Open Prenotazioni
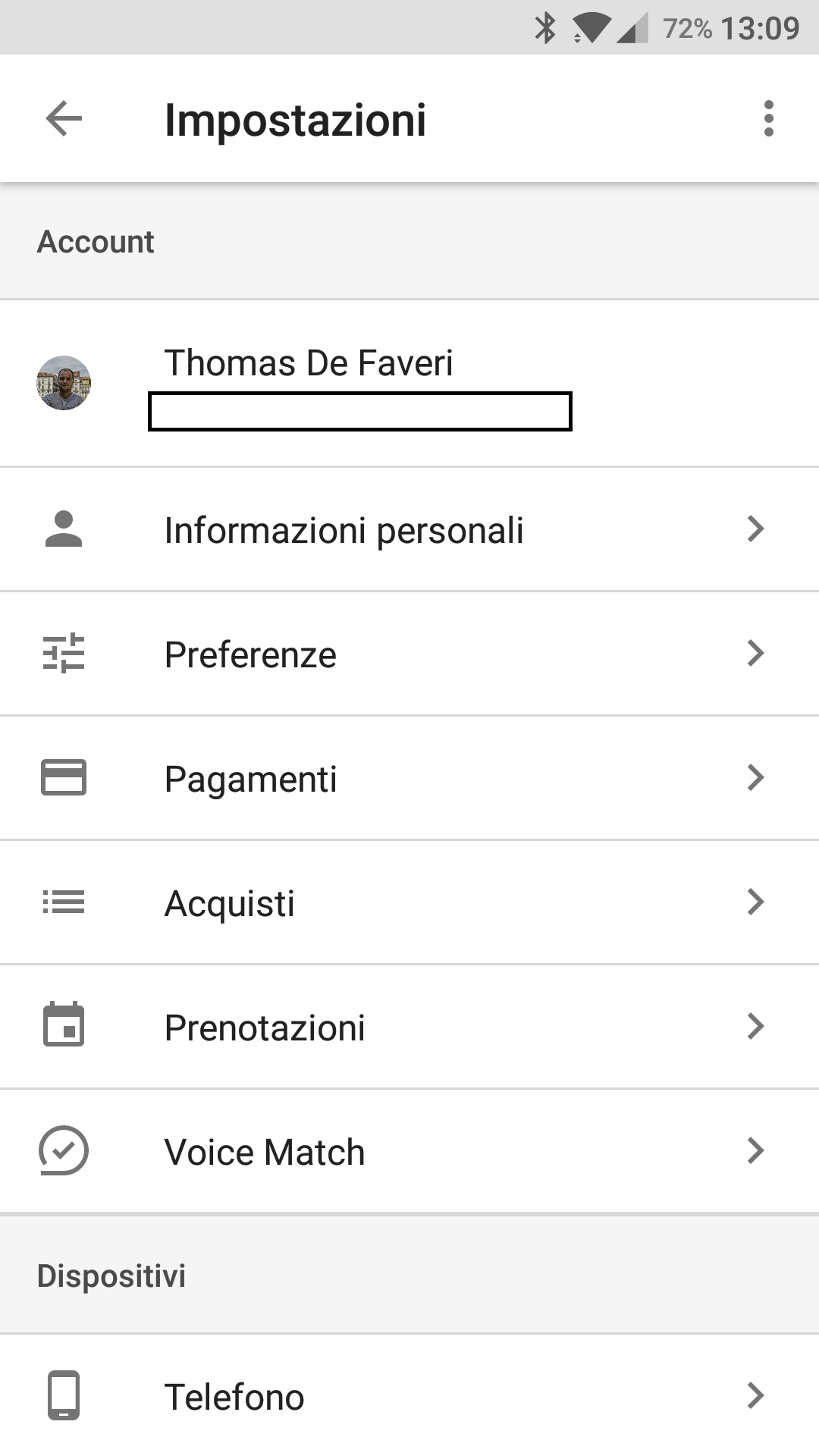This screenshot has height=1456, width=819. 409,1027
